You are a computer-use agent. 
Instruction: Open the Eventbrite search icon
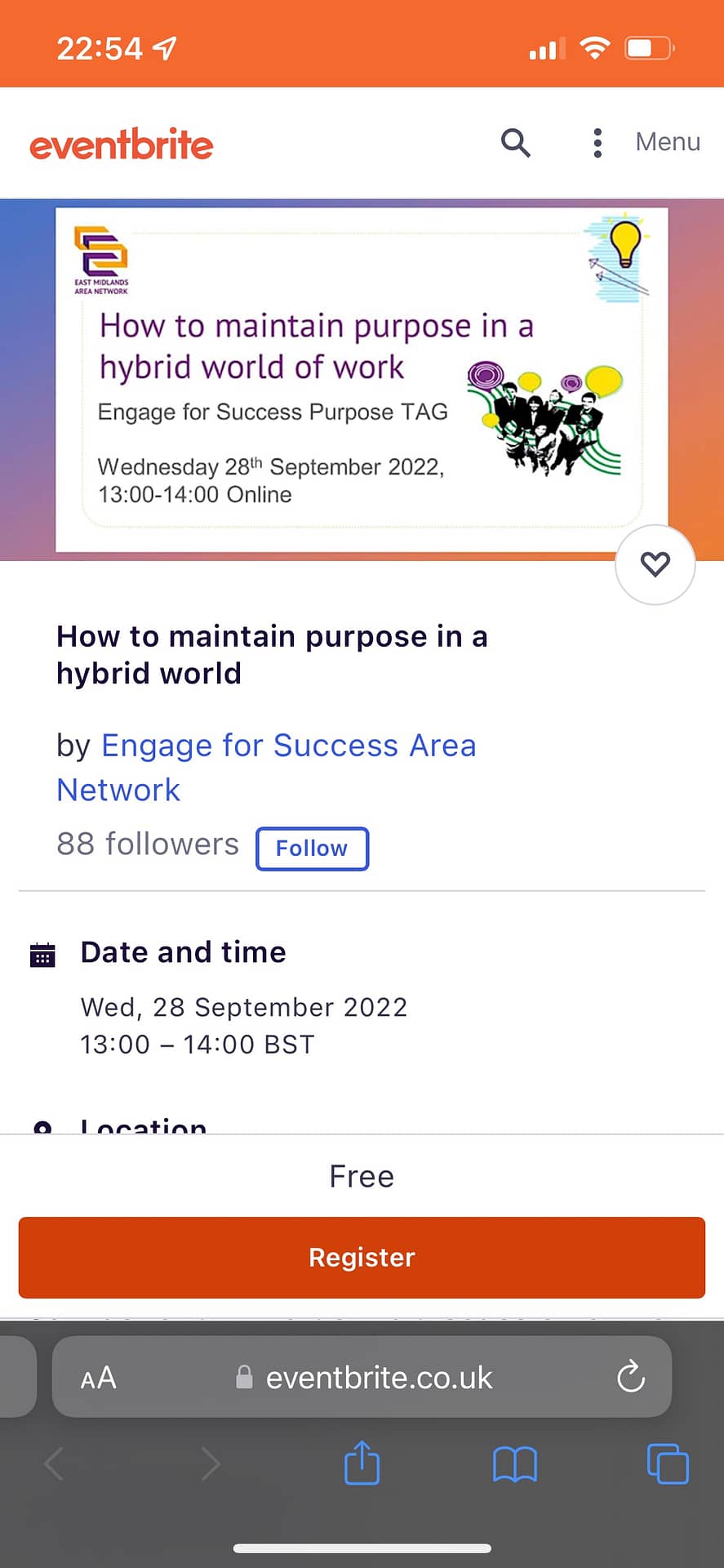[515, 142]
